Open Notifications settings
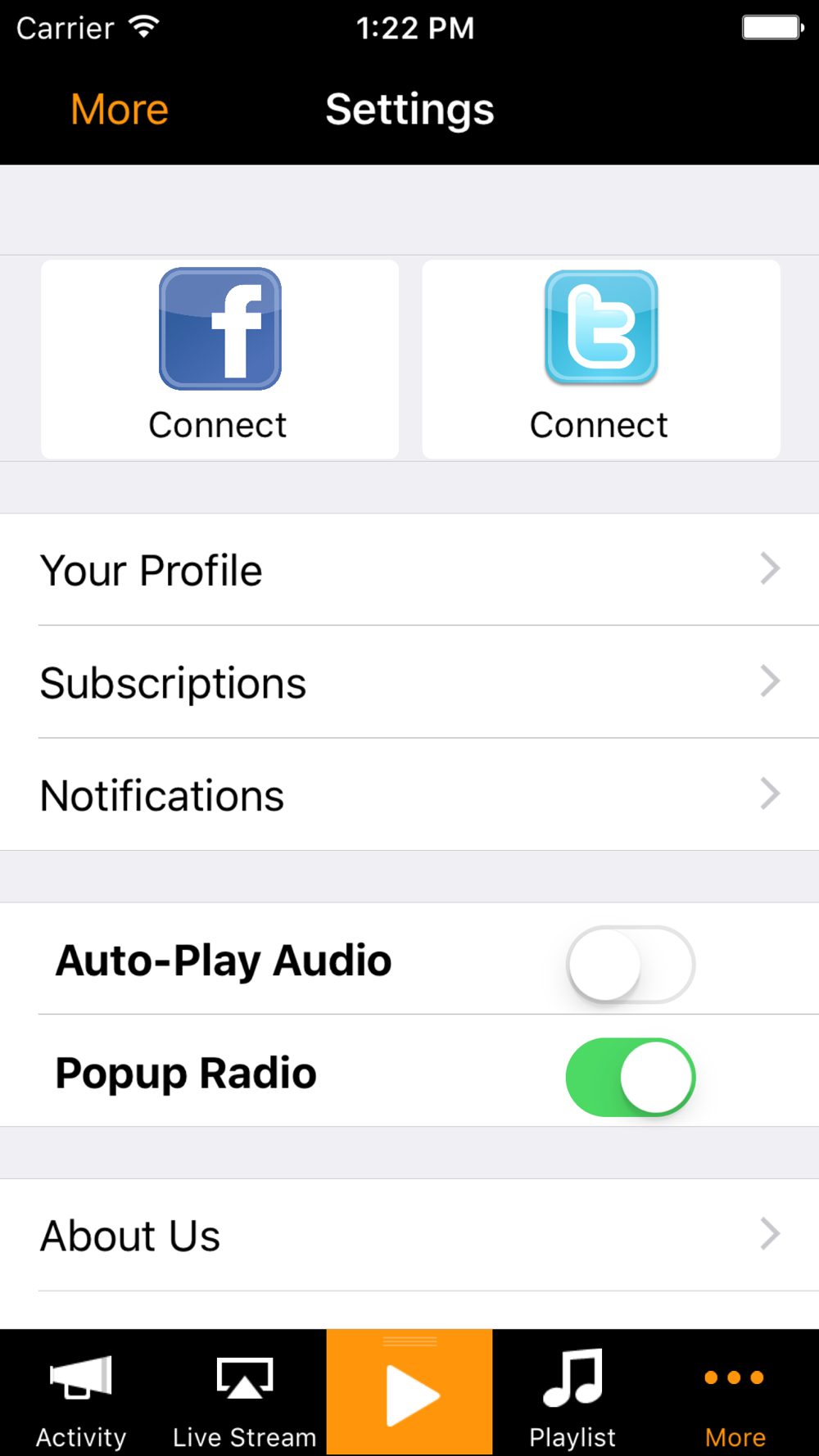This screenshot has height=1456, width=819. pos(409,794)
